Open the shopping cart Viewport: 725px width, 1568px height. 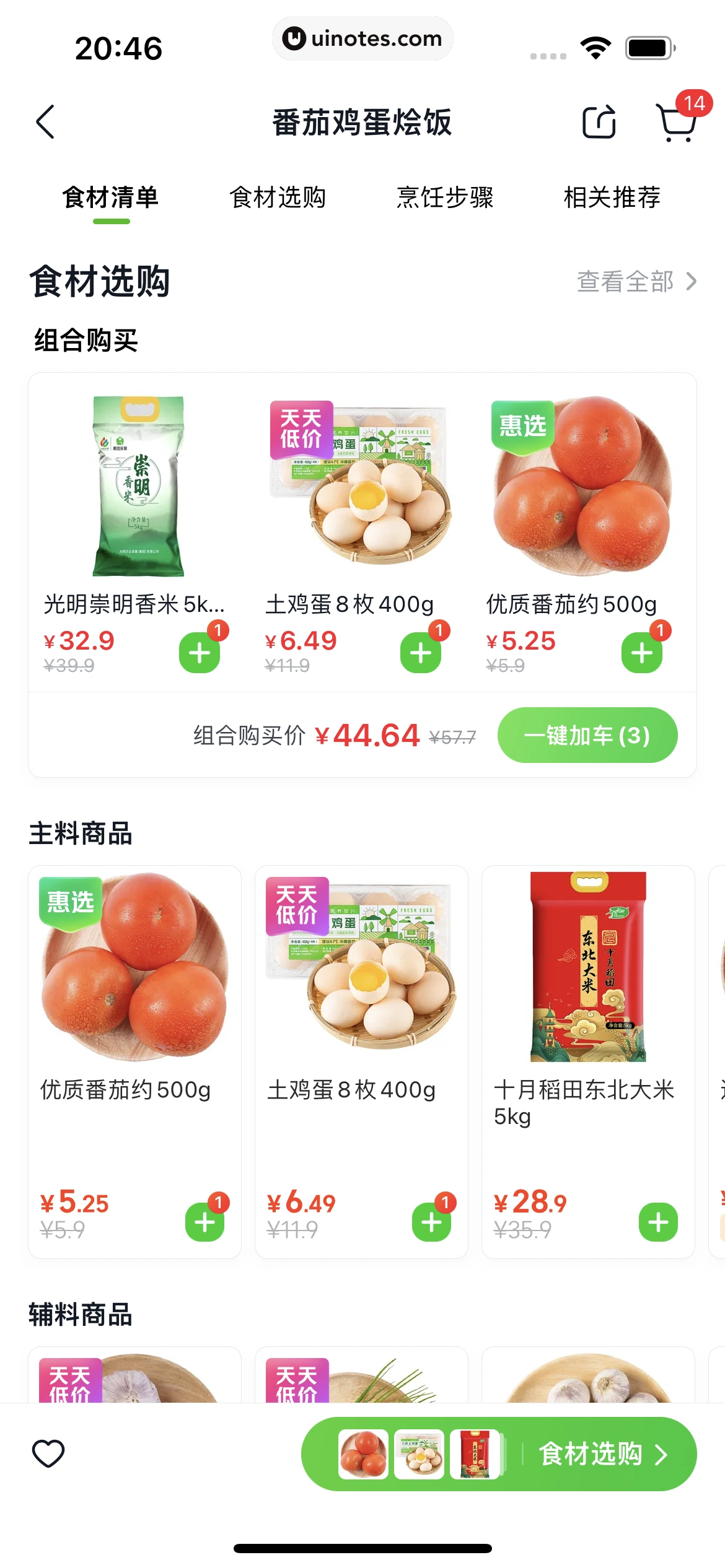coord(677,122)
